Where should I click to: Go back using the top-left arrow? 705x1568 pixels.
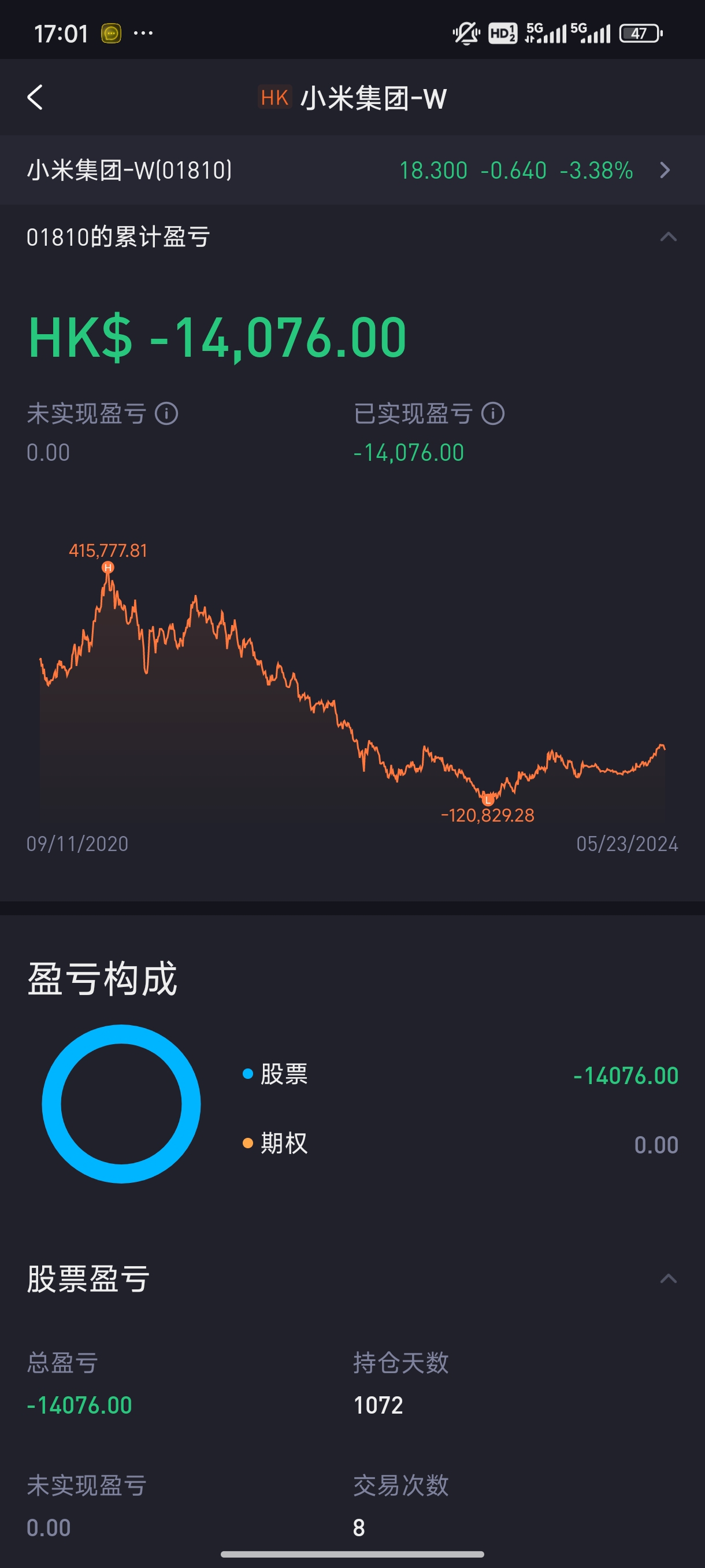coord(35,97)
